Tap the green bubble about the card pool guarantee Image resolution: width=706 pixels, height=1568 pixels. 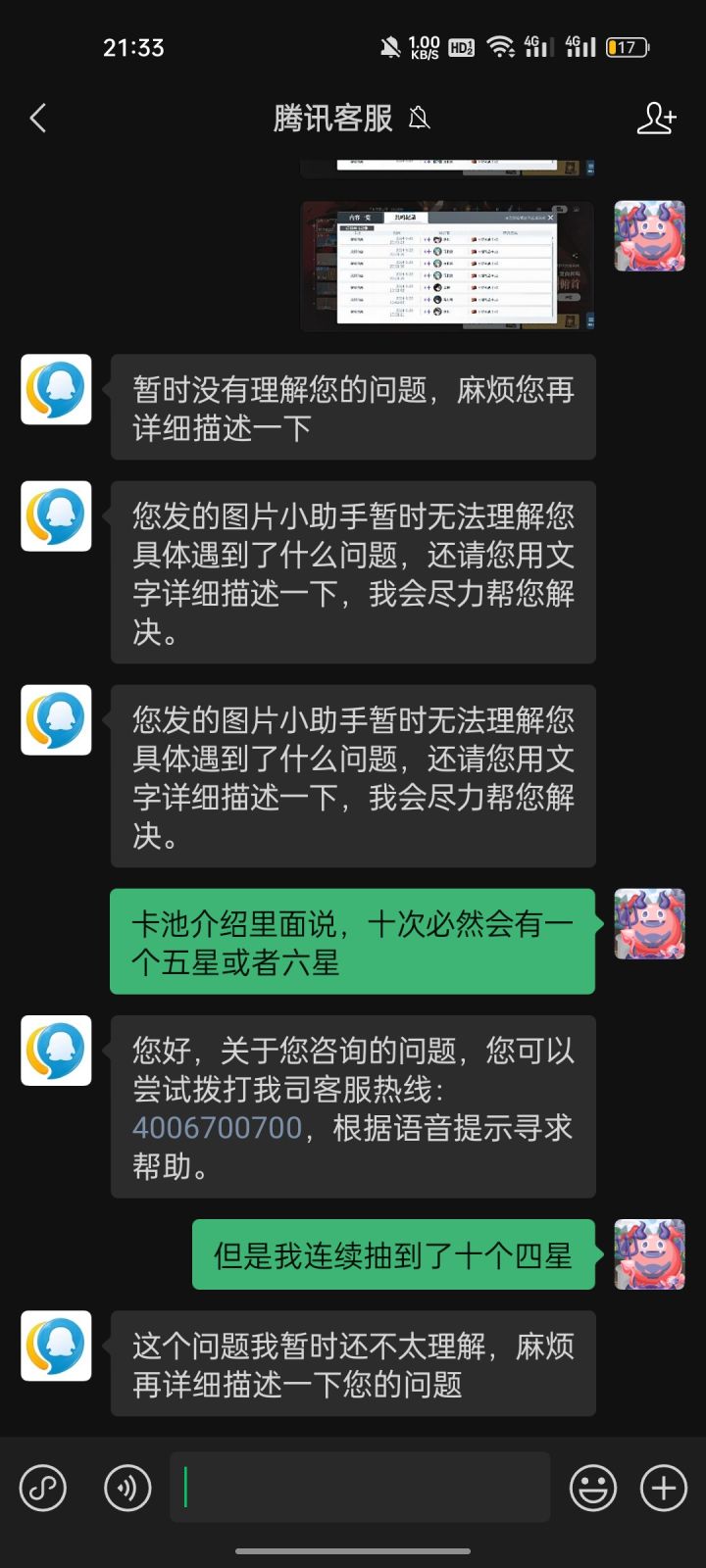tap(351, 941)
